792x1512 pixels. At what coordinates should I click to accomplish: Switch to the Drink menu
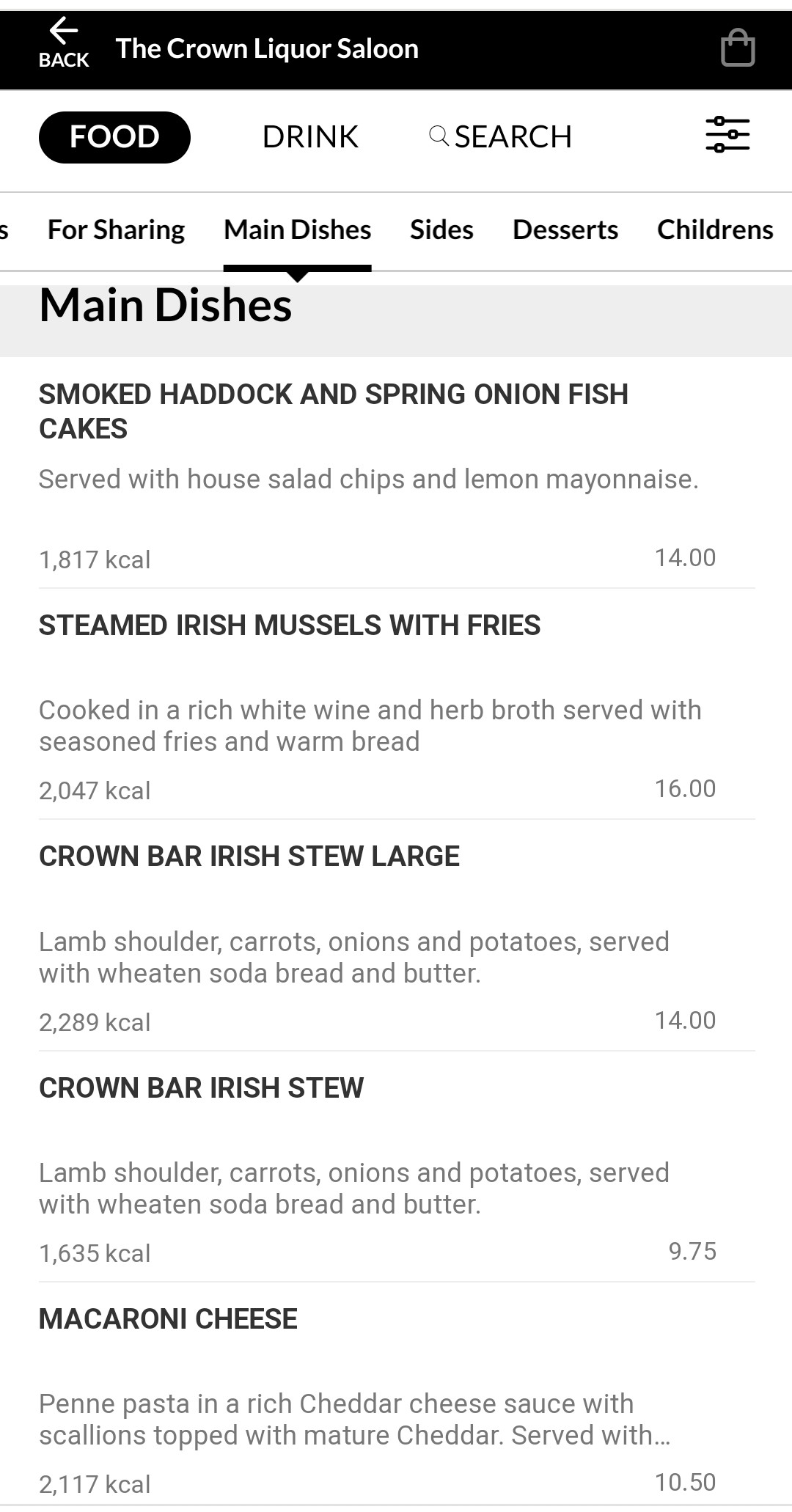(310, 137)
